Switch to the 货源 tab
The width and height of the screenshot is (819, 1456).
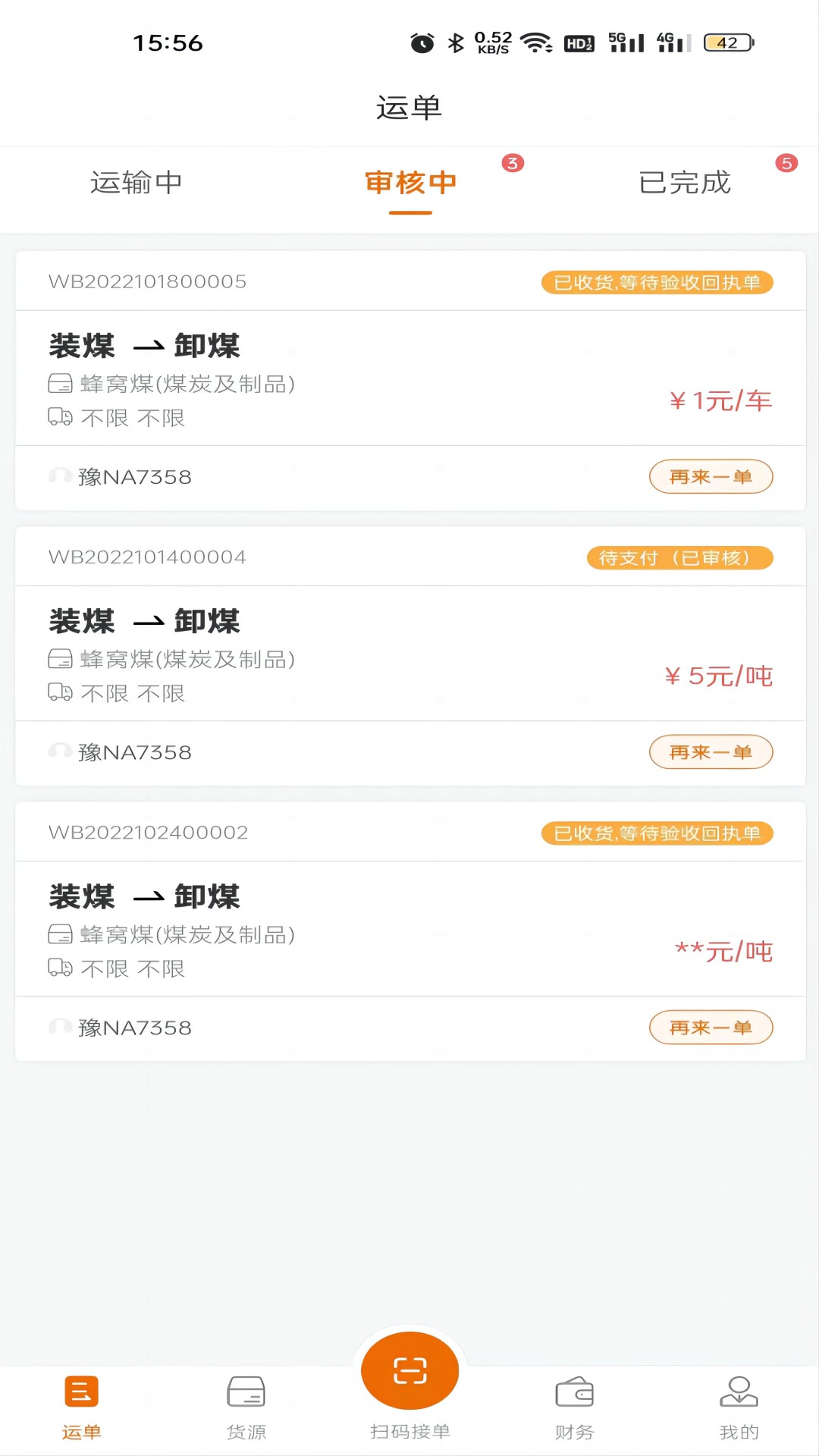(x=246, y=1407)
